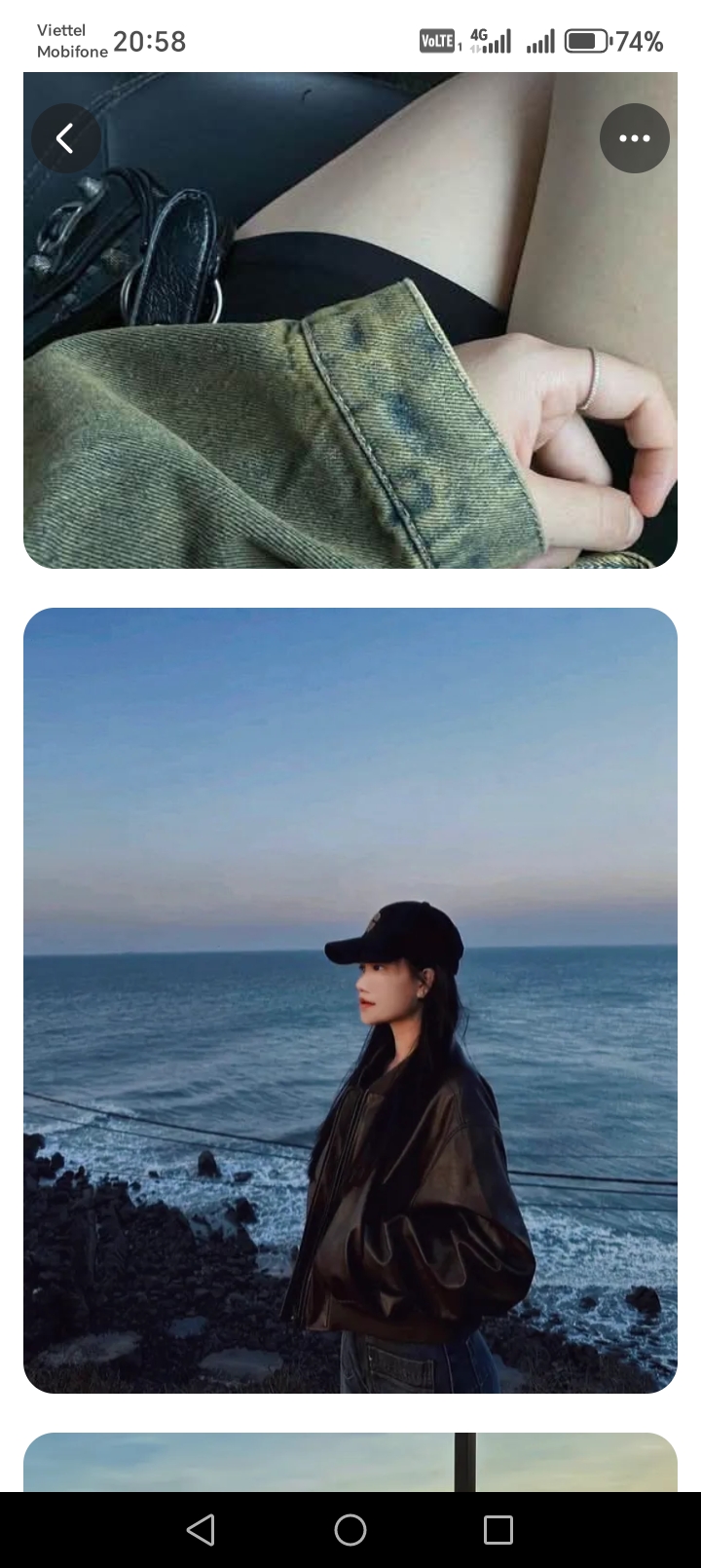701x1568 pixels.
Task: Open the three-dot overflow menu
Action: [x=634, y=138]
